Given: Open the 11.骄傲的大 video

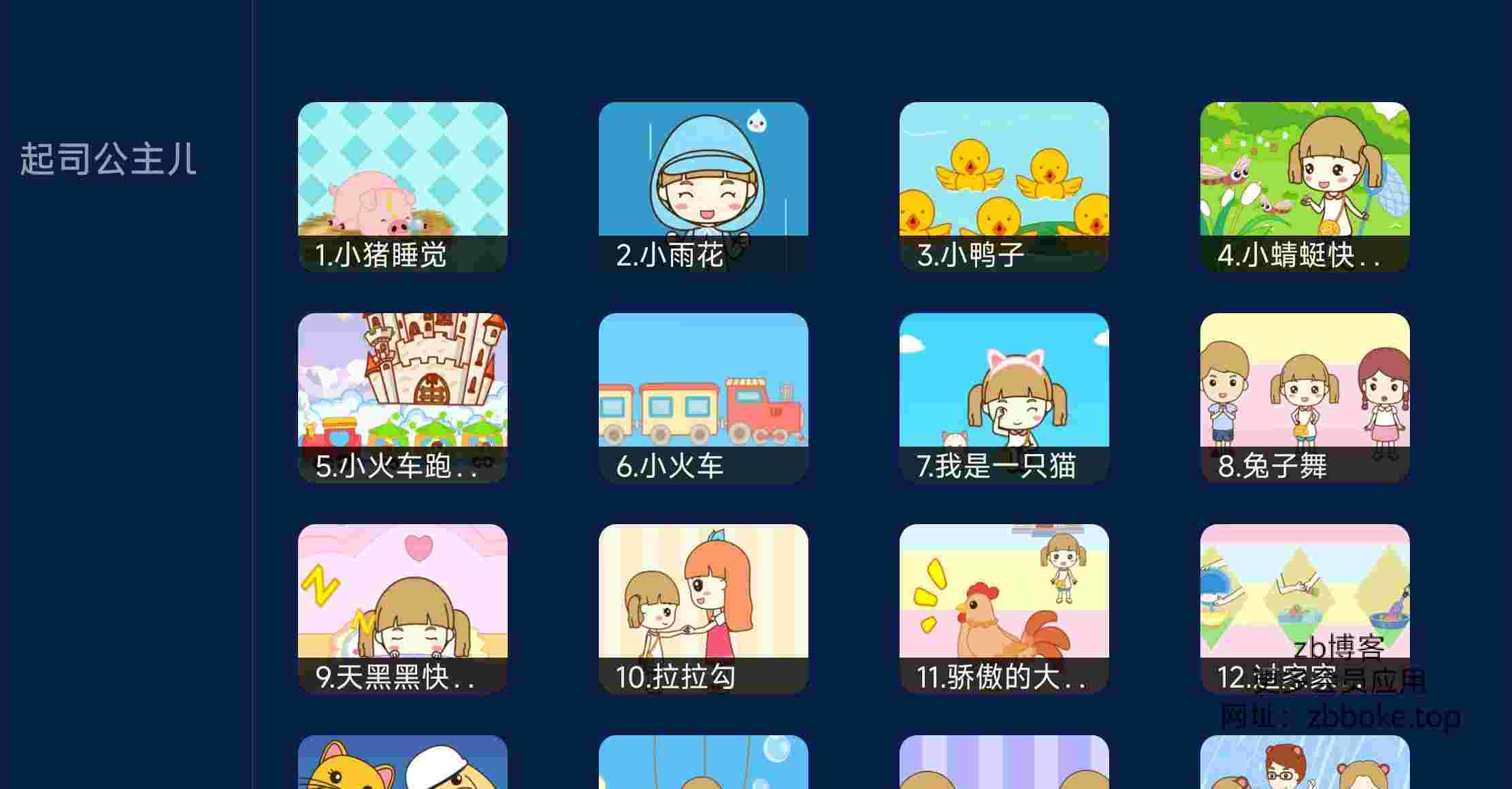Looking at the screenshot, I should pos(1004,609).
